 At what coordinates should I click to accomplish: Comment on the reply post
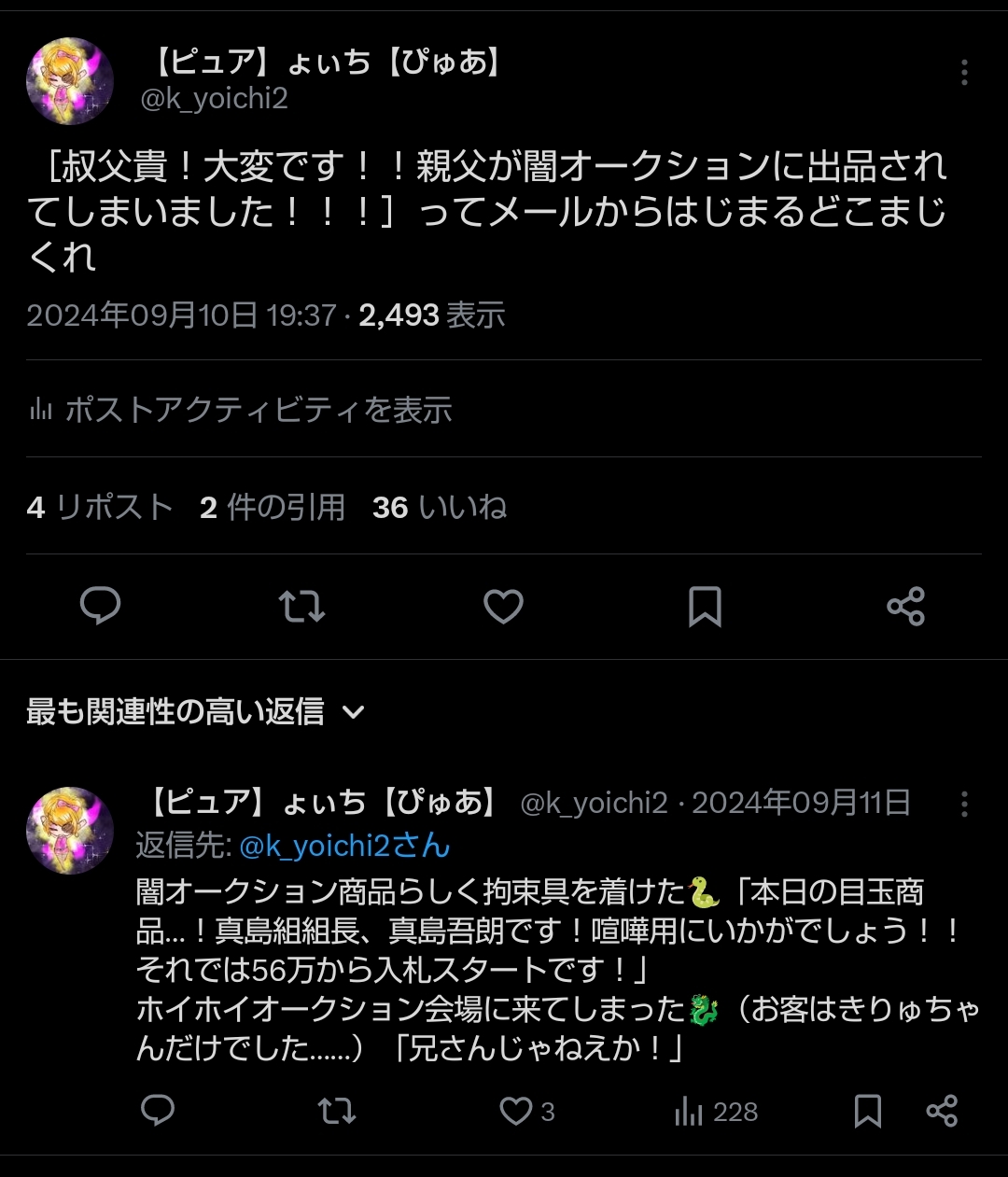[158, 1111]
